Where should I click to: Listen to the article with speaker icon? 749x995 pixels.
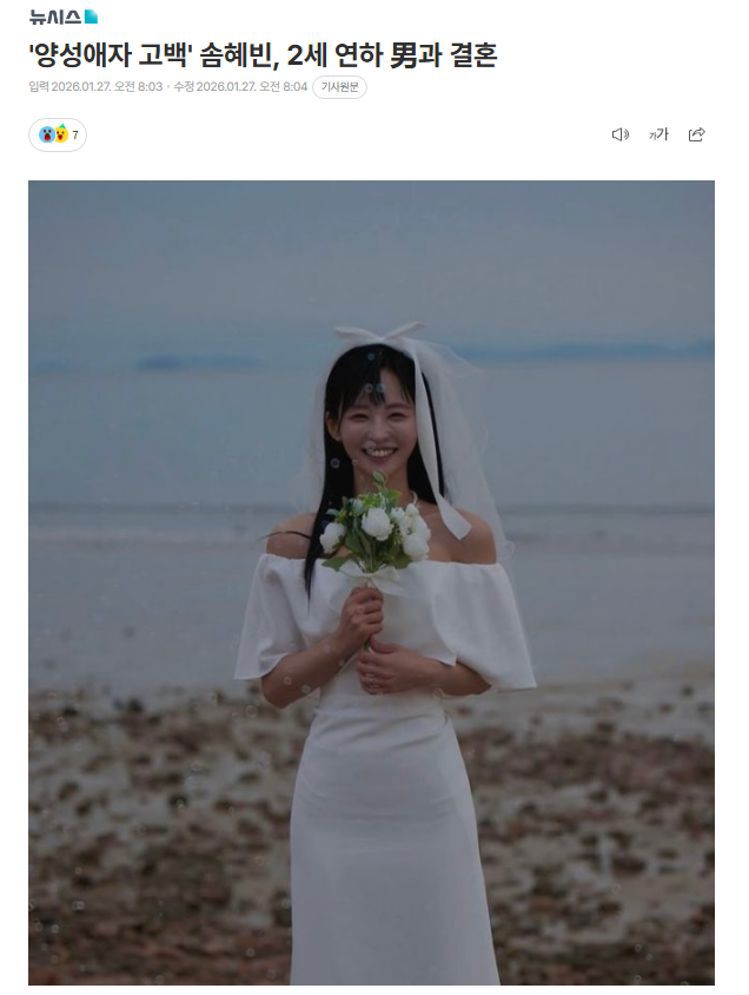(x=620, y=134)
